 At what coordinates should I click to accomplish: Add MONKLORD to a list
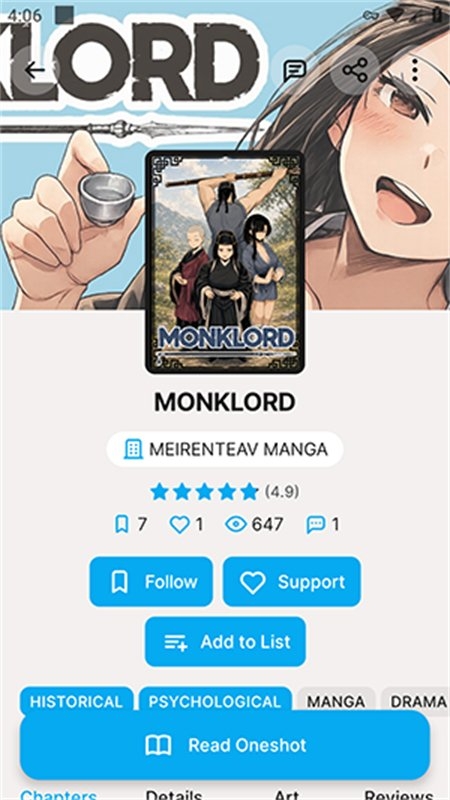pyautogui.click(x=225, y=642)
